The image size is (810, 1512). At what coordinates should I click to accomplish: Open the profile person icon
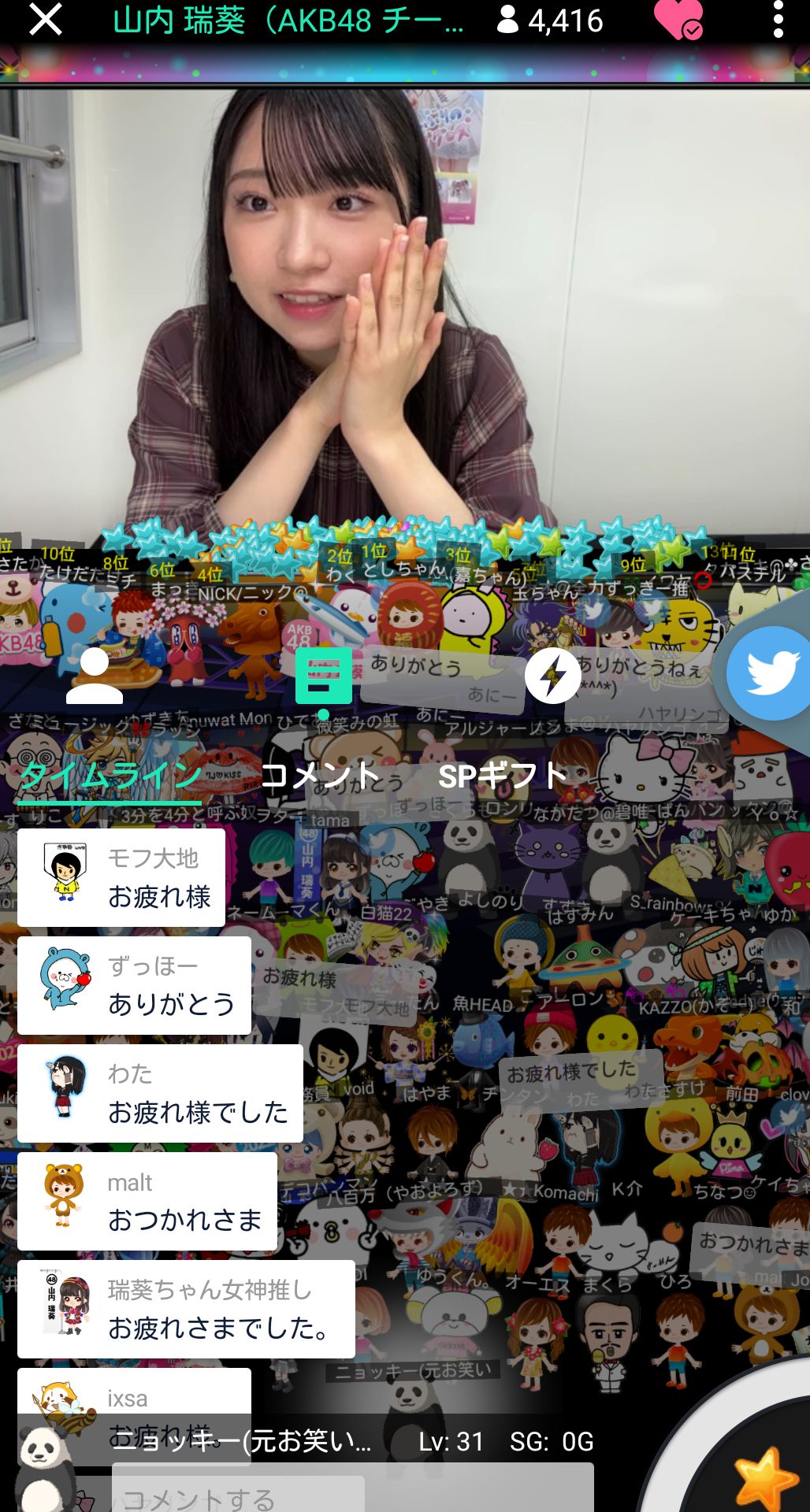point(95,676)
